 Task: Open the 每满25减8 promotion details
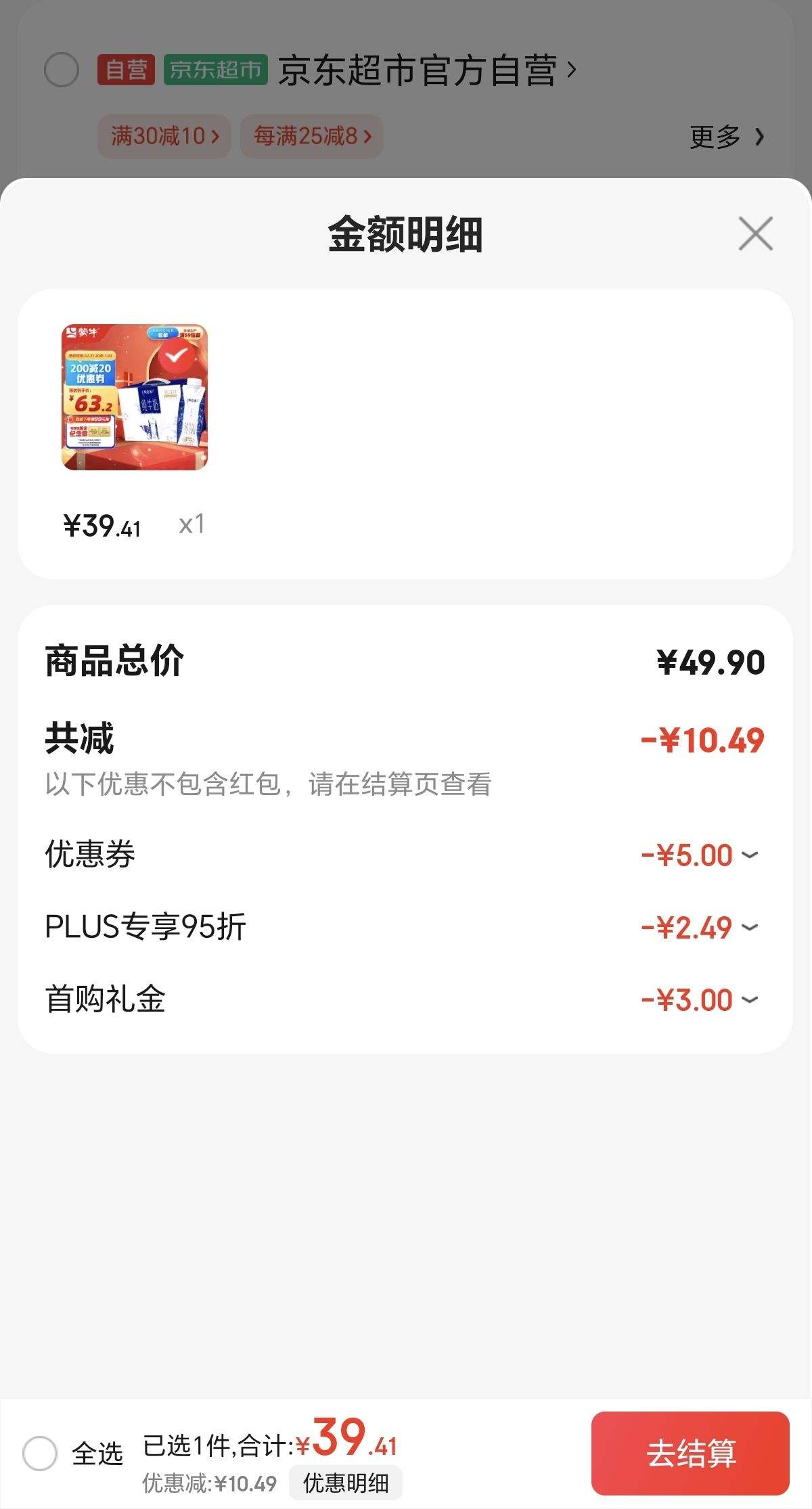pyautogui.click(x=311, y=135)
